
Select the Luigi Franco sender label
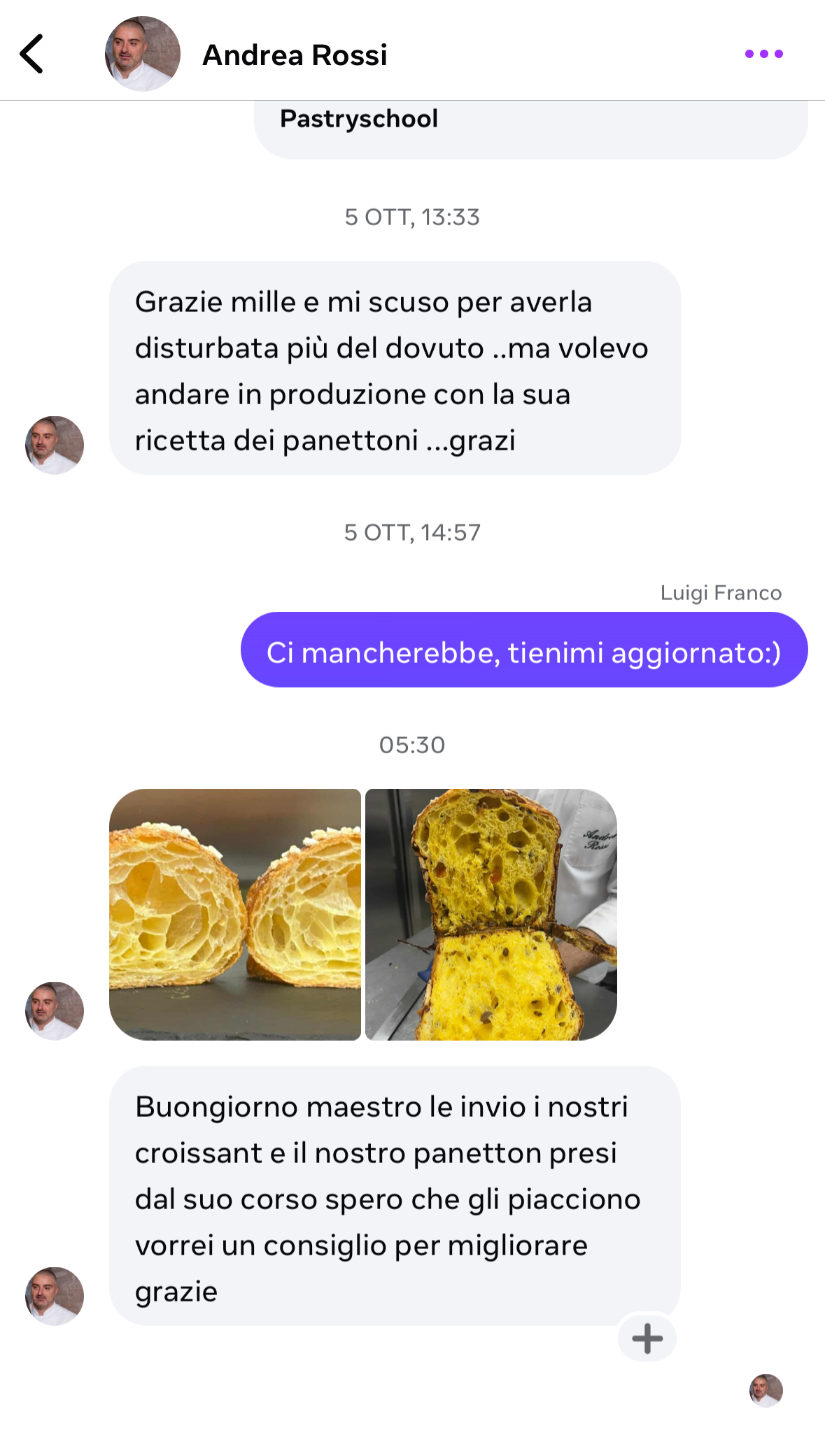pyautogui.click(x=721, y=594)
